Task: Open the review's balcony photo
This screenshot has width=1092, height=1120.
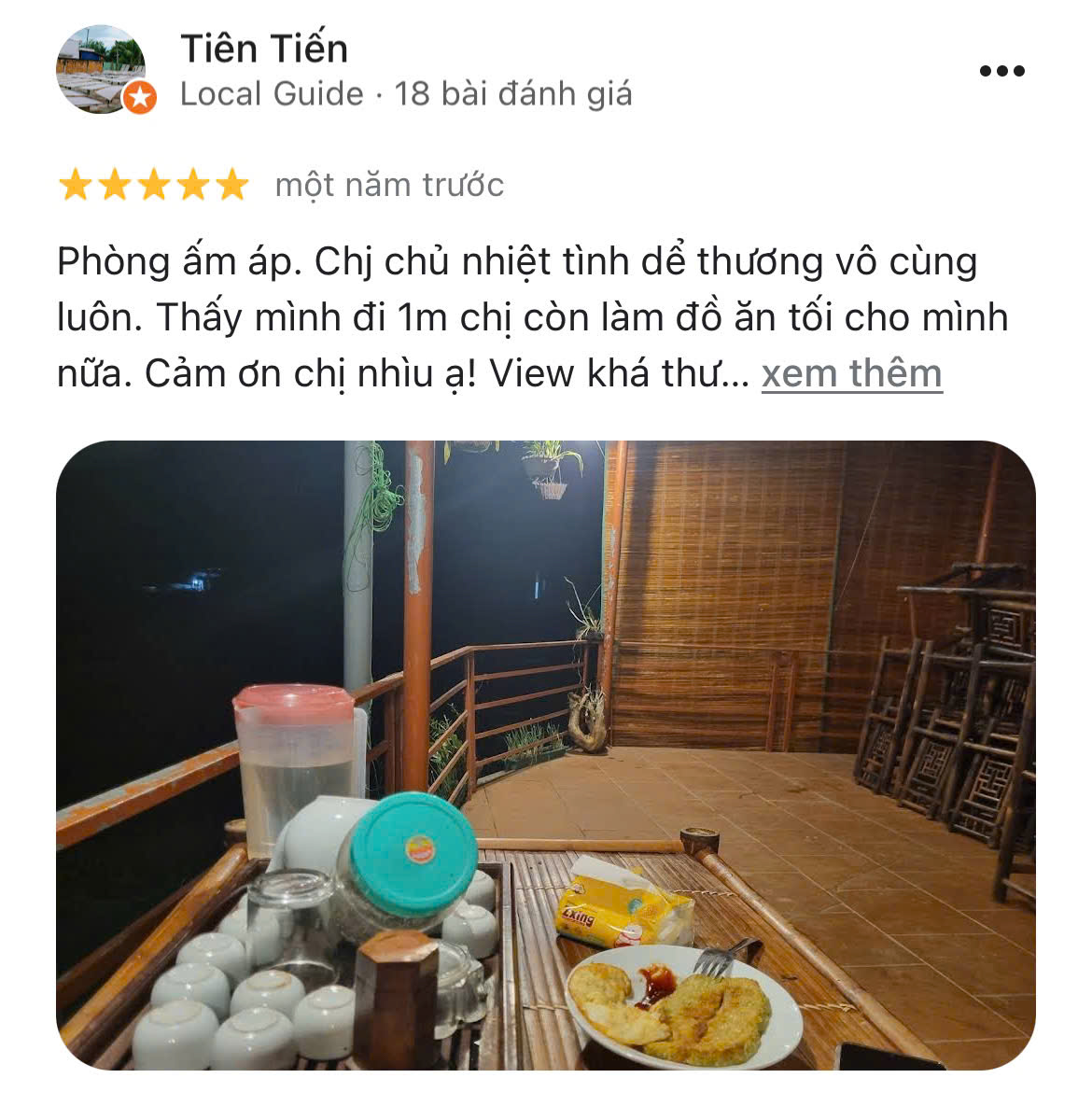Action: click(x=545, y=754)
